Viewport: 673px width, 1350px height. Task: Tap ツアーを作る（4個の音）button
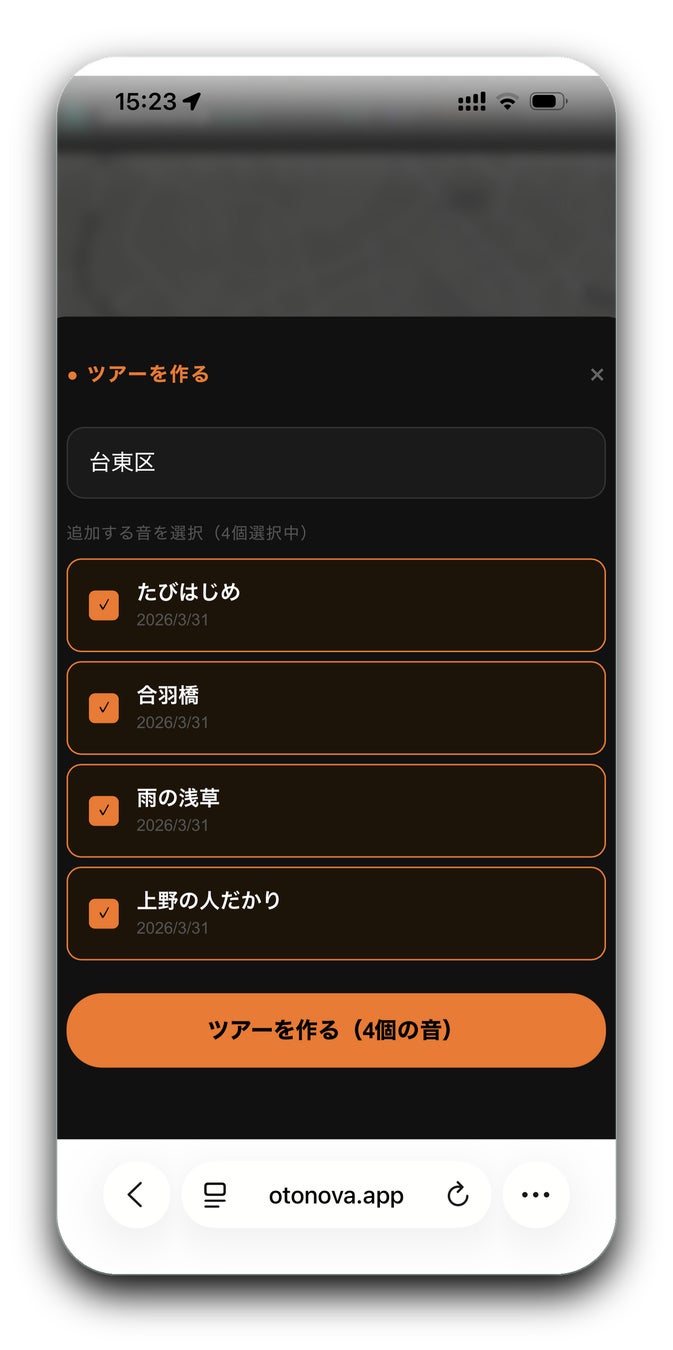336,1030
